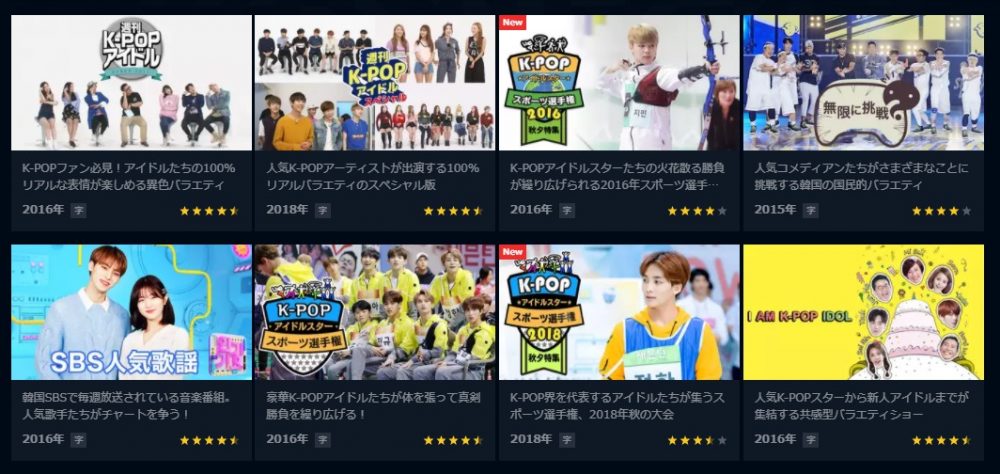Open the 2016 K-POPアイドルスター スポーツ選手権 card

click(375, 313)
